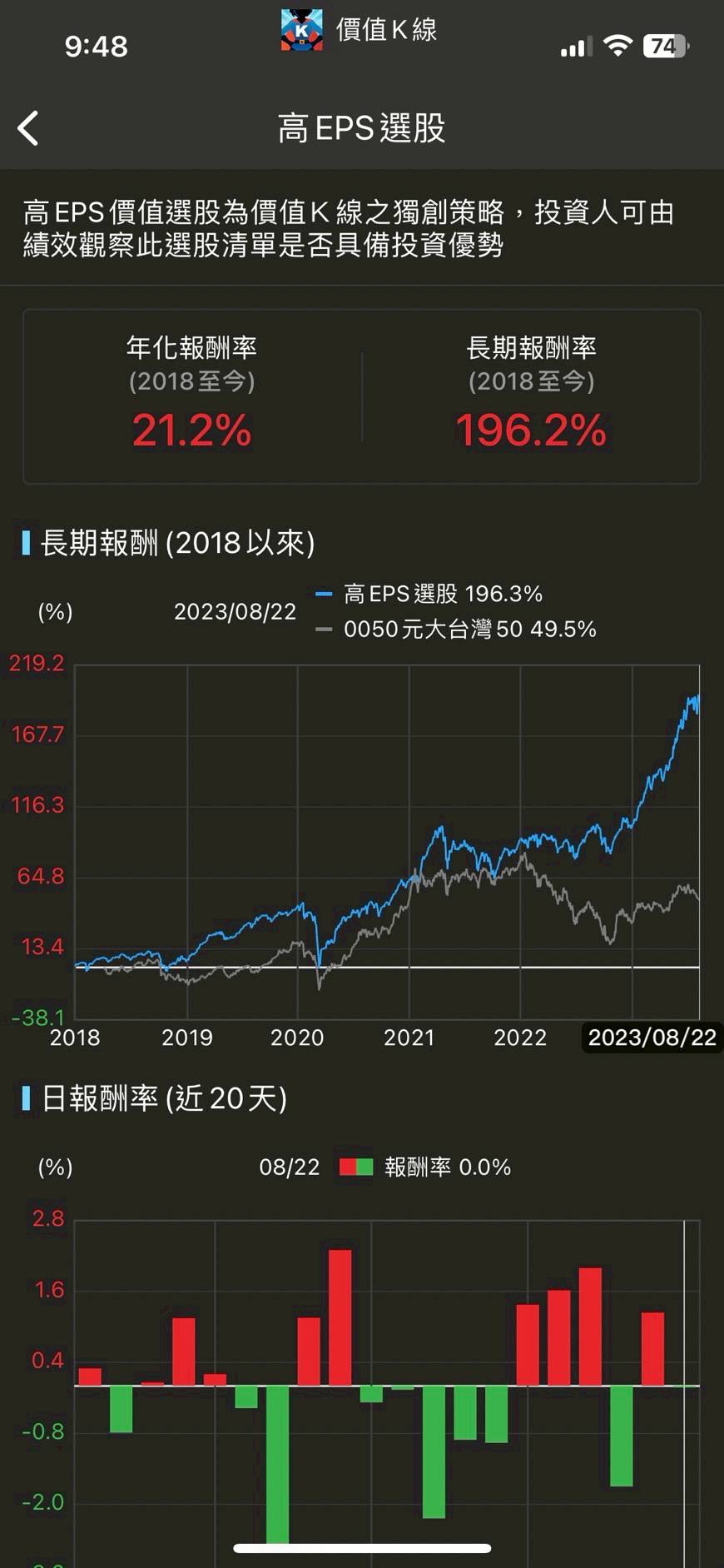
Task: Open the 2023/08/22 date selector
Action: (x=236, y=611)
